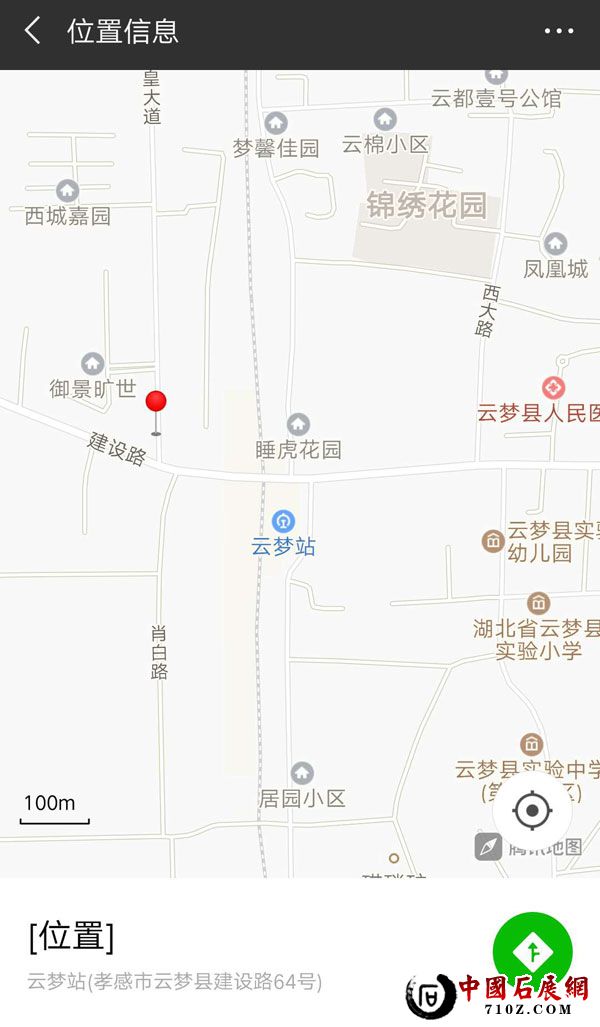The image size is (600, 1027).
Task: Select the 云梦站 station marker
Action: click(284, 522)
